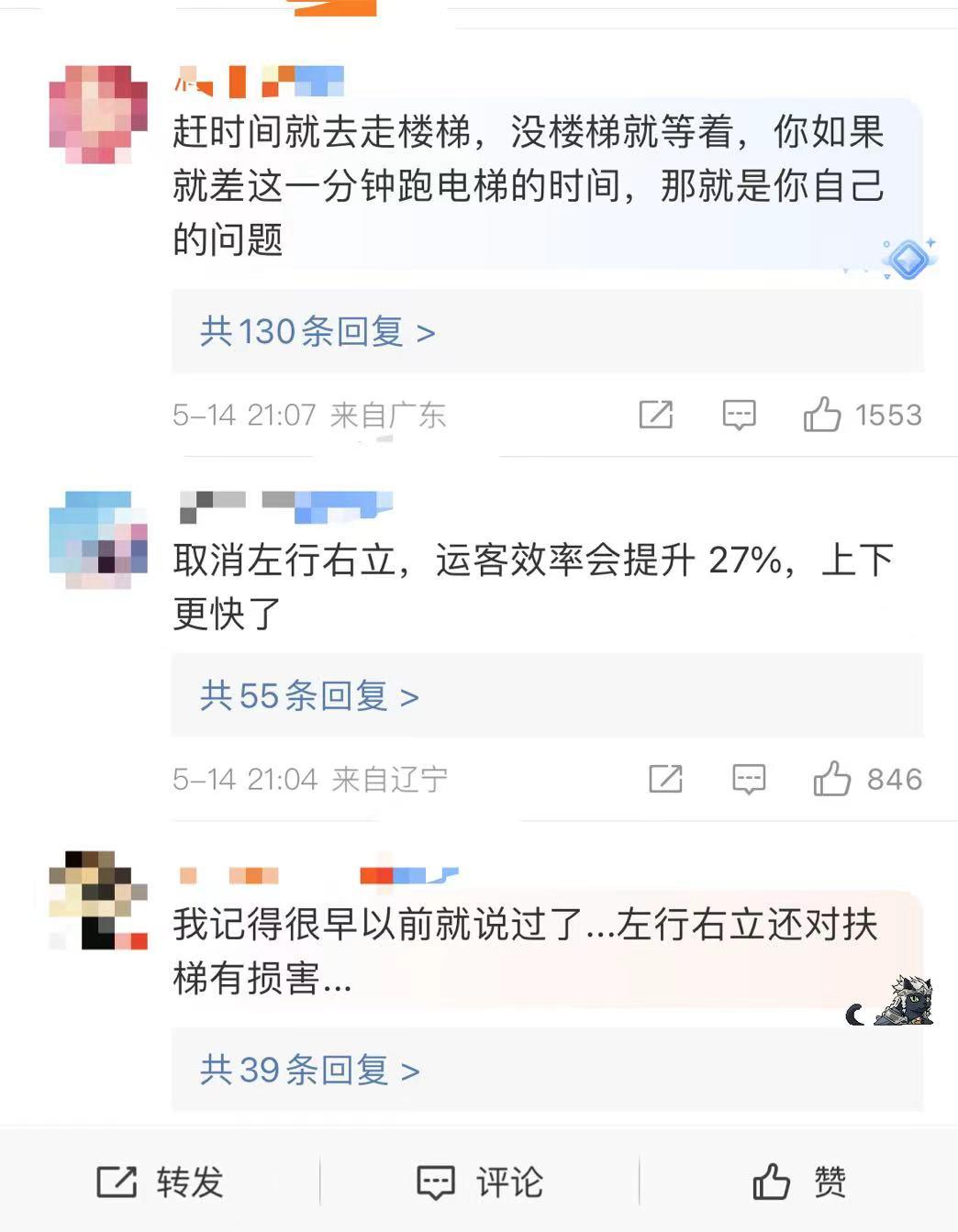This screenshot has height=1232, width=958.
Task: Tap the comment icon in the bottom bar
Action: (437, 1182)
